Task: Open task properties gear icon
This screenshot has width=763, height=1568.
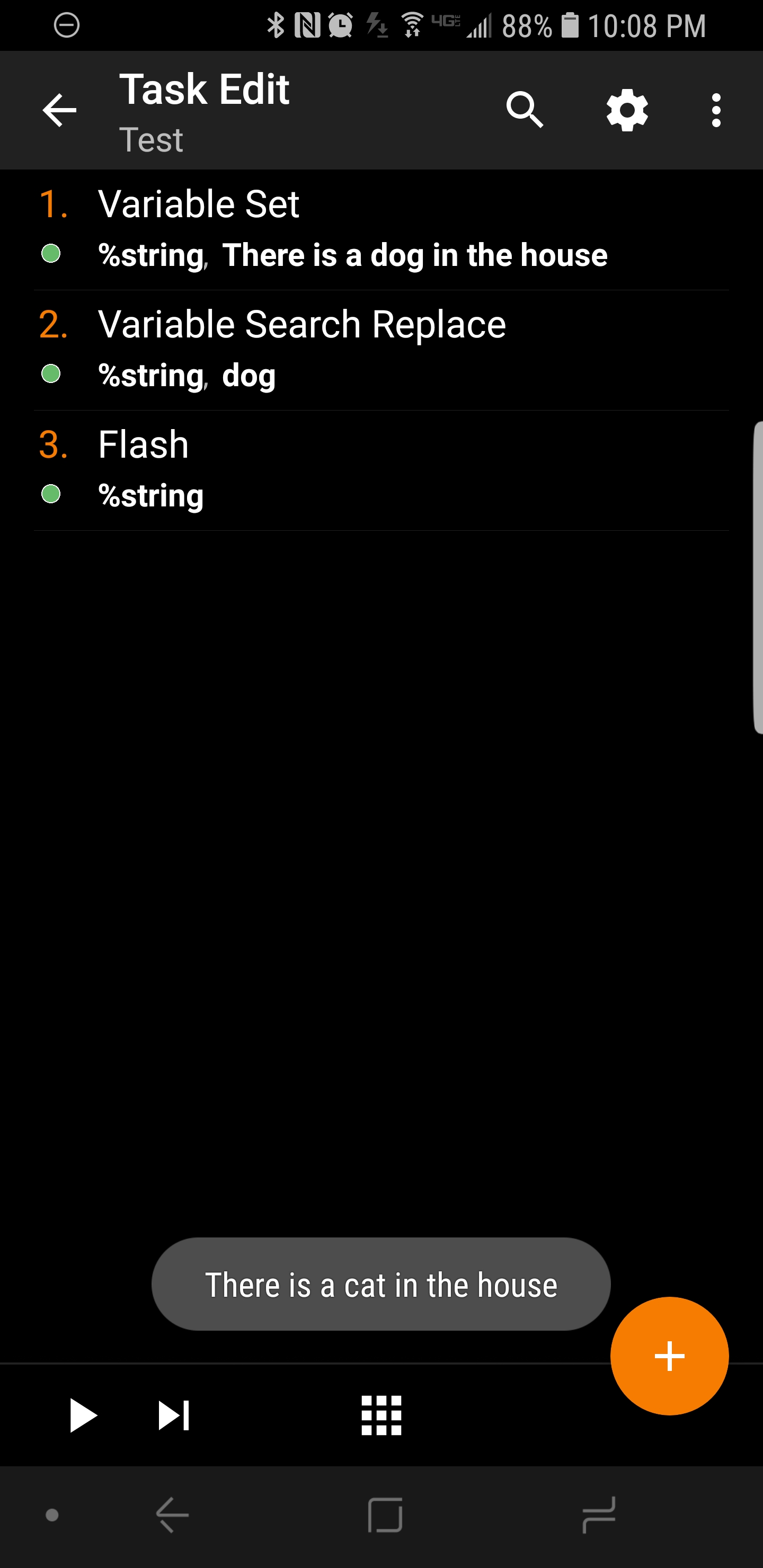Action: tap(627, 110)
